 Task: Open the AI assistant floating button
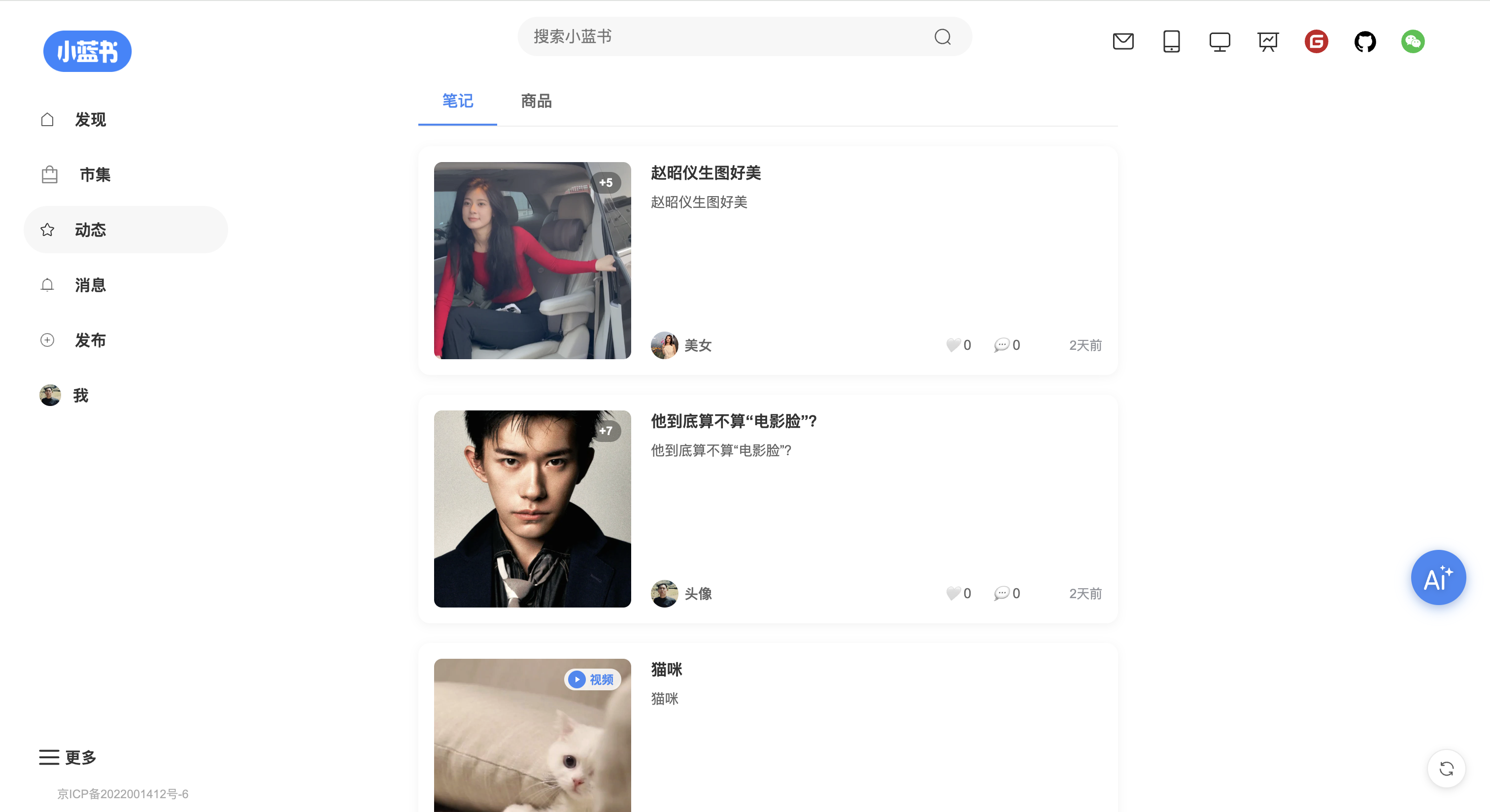1438,577
